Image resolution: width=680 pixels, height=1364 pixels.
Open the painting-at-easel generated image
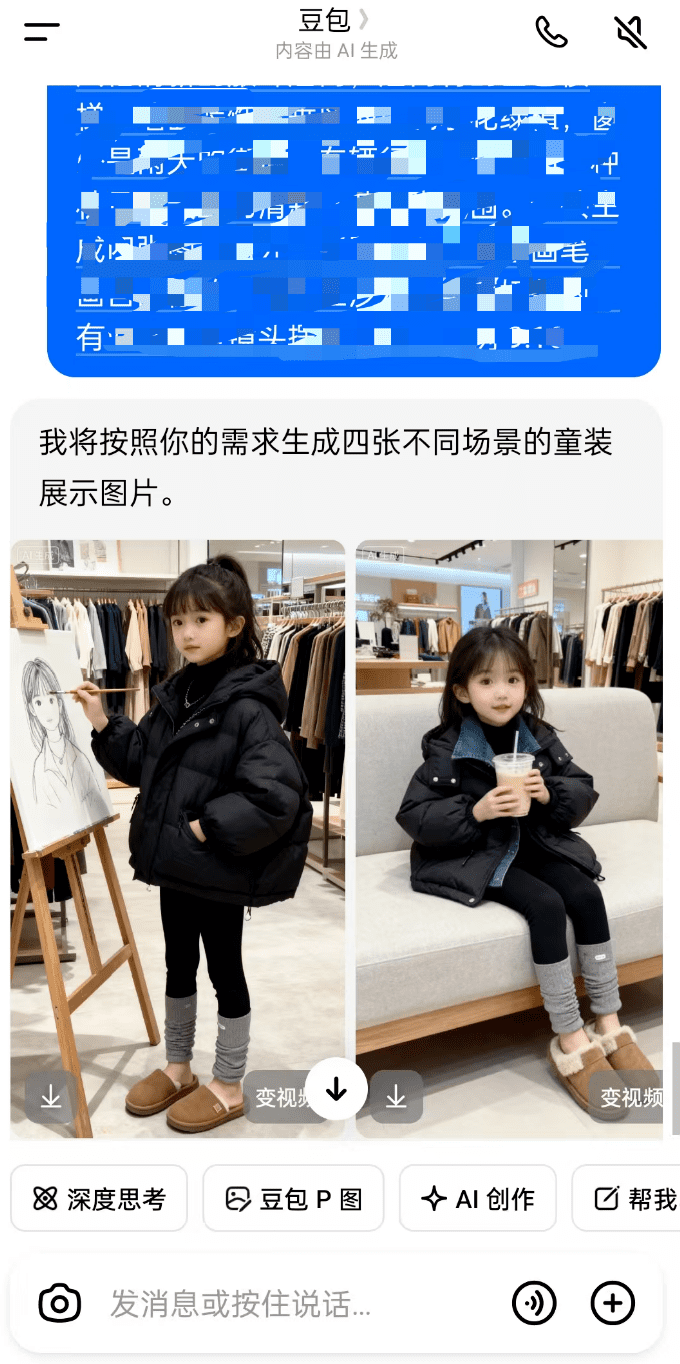pyautogui.click(x=178, y=800)
